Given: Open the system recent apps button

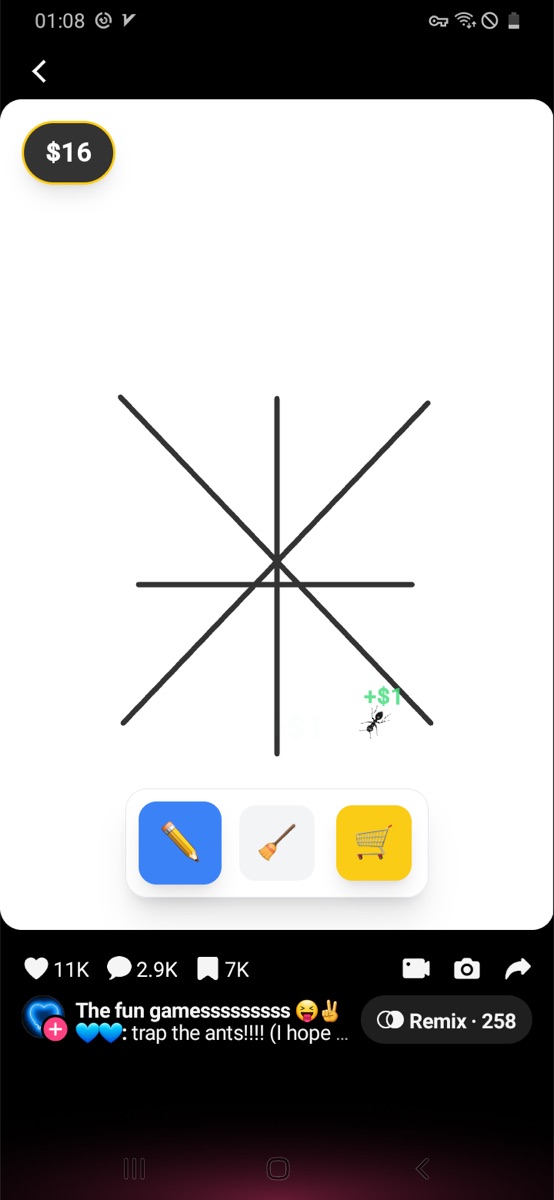Looking at the screenshot, I should point(134,1168).
